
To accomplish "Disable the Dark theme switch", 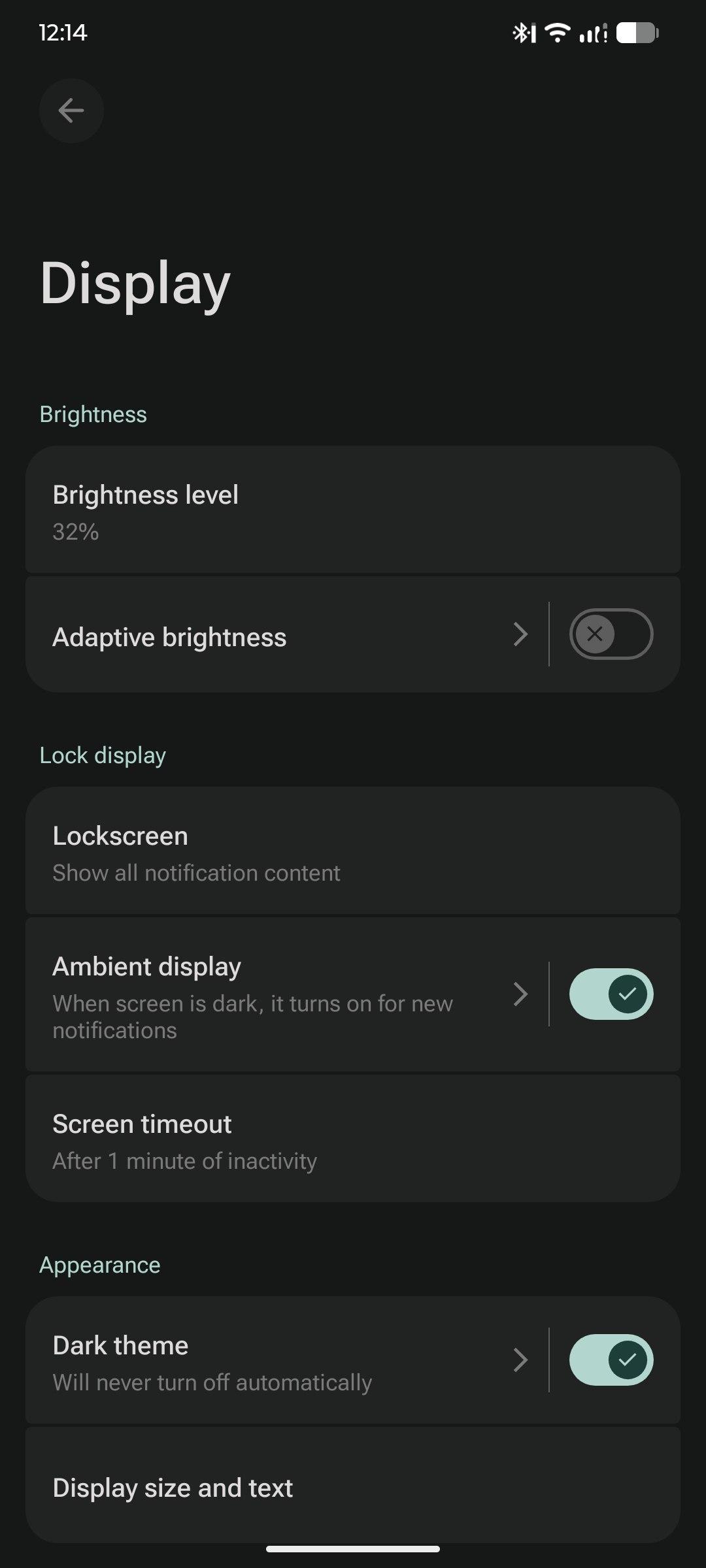I will (611, 1360).
